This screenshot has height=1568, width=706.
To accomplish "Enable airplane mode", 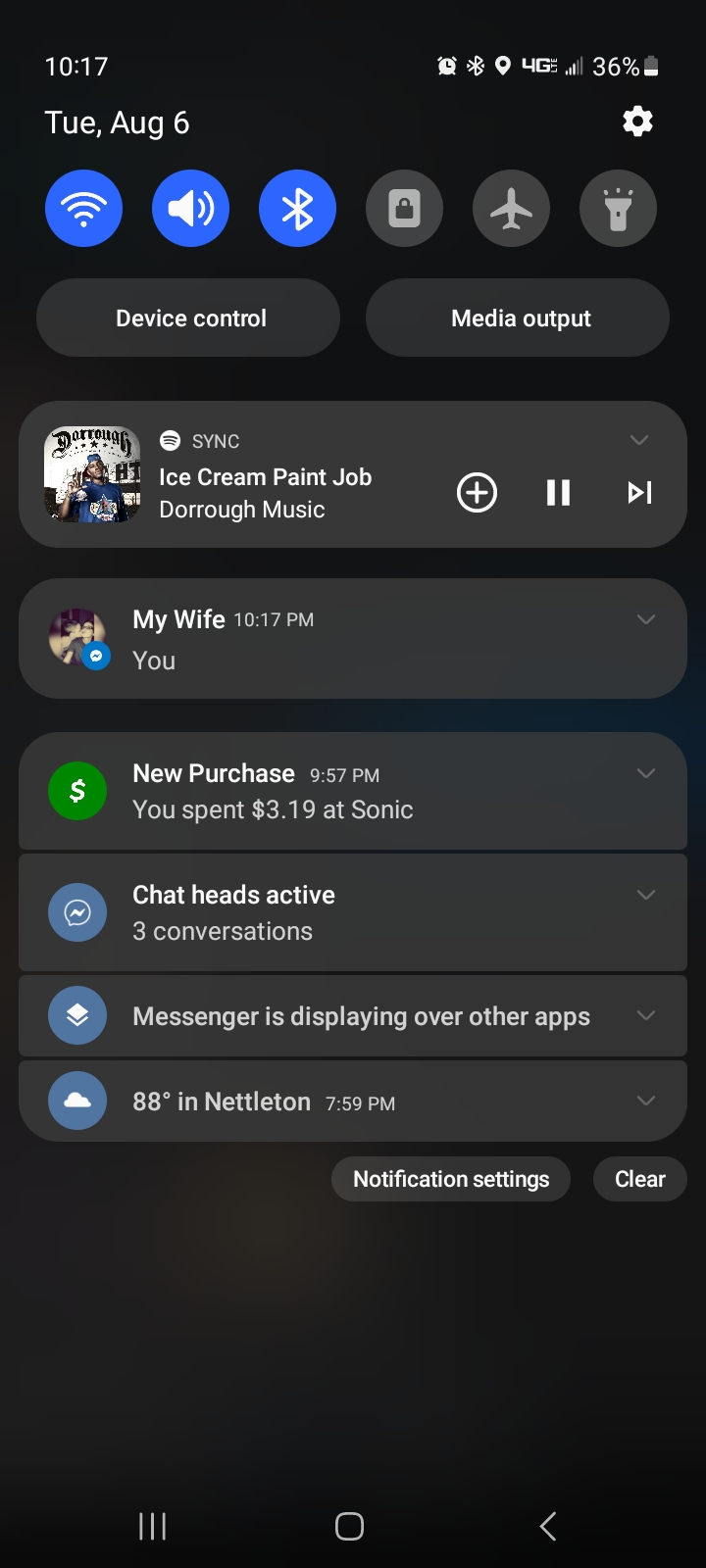I will point(511,209).
